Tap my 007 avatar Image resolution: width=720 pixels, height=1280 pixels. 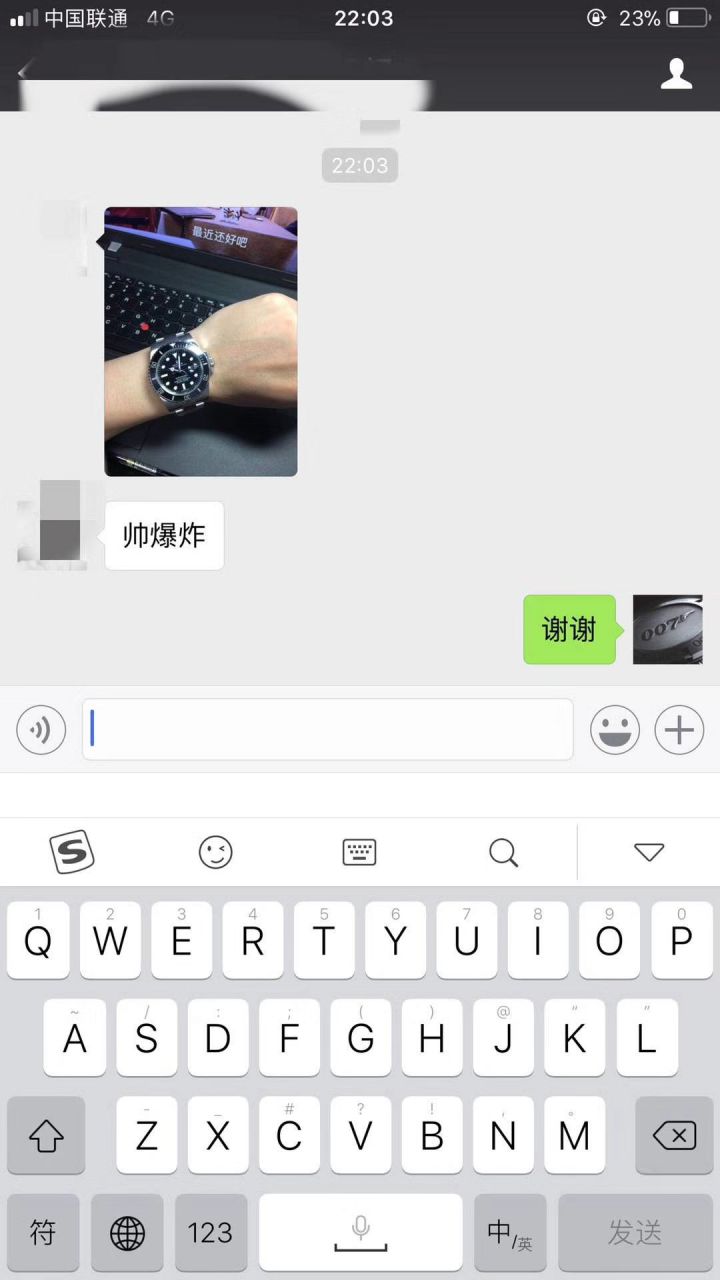click(667, 630)
